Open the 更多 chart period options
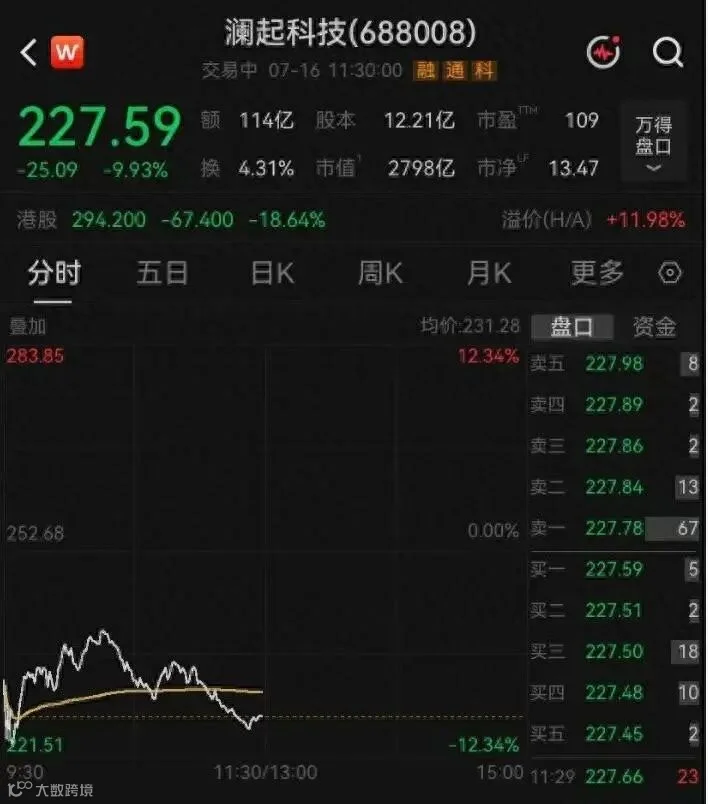The width and height of the screenshot is (708, 804). coord(597,273)
